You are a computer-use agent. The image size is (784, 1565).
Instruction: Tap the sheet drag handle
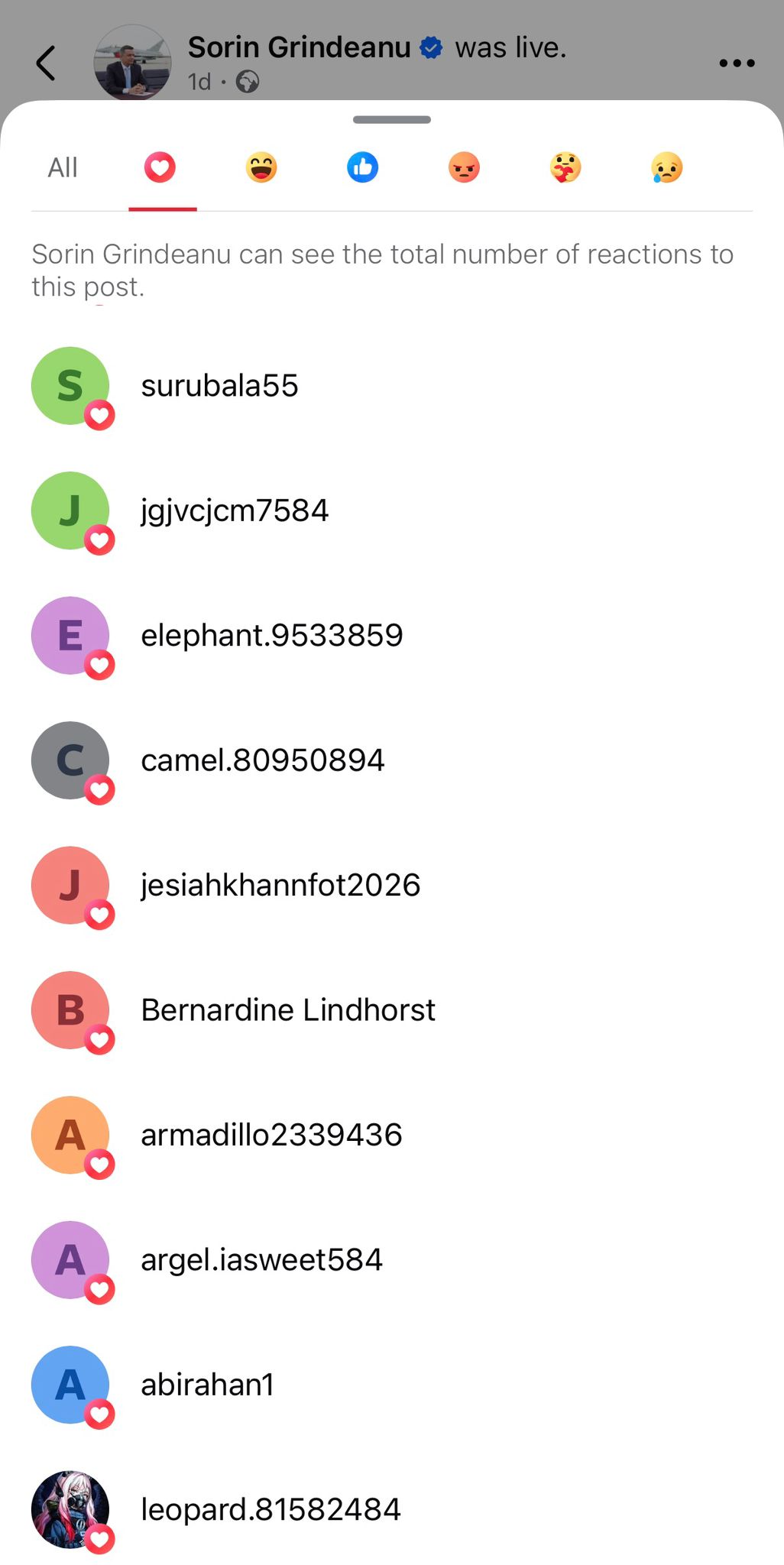pyautogui.click(x=392, y=119)
